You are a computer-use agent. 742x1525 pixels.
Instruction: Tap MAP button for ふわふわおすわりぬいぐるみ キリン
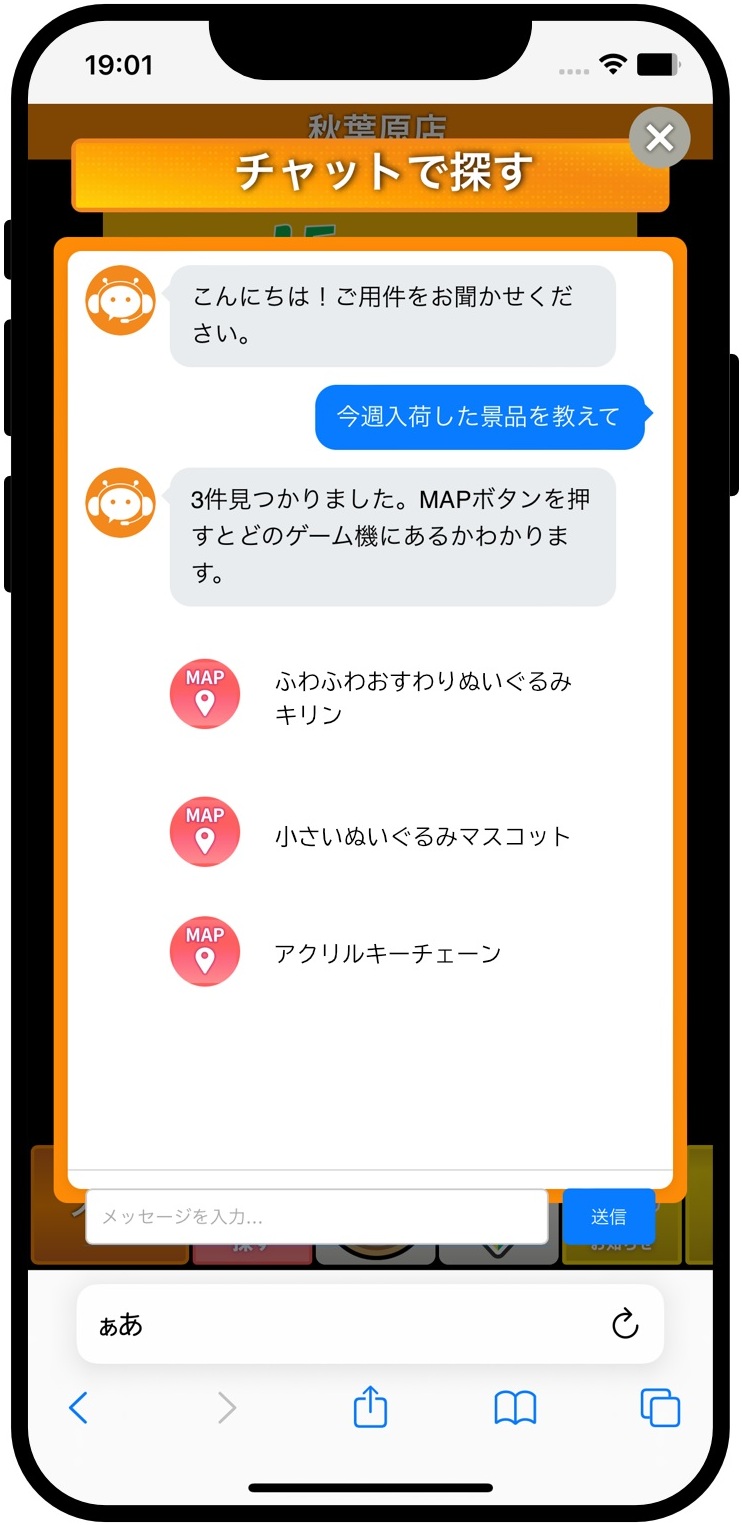click(205, 694)
